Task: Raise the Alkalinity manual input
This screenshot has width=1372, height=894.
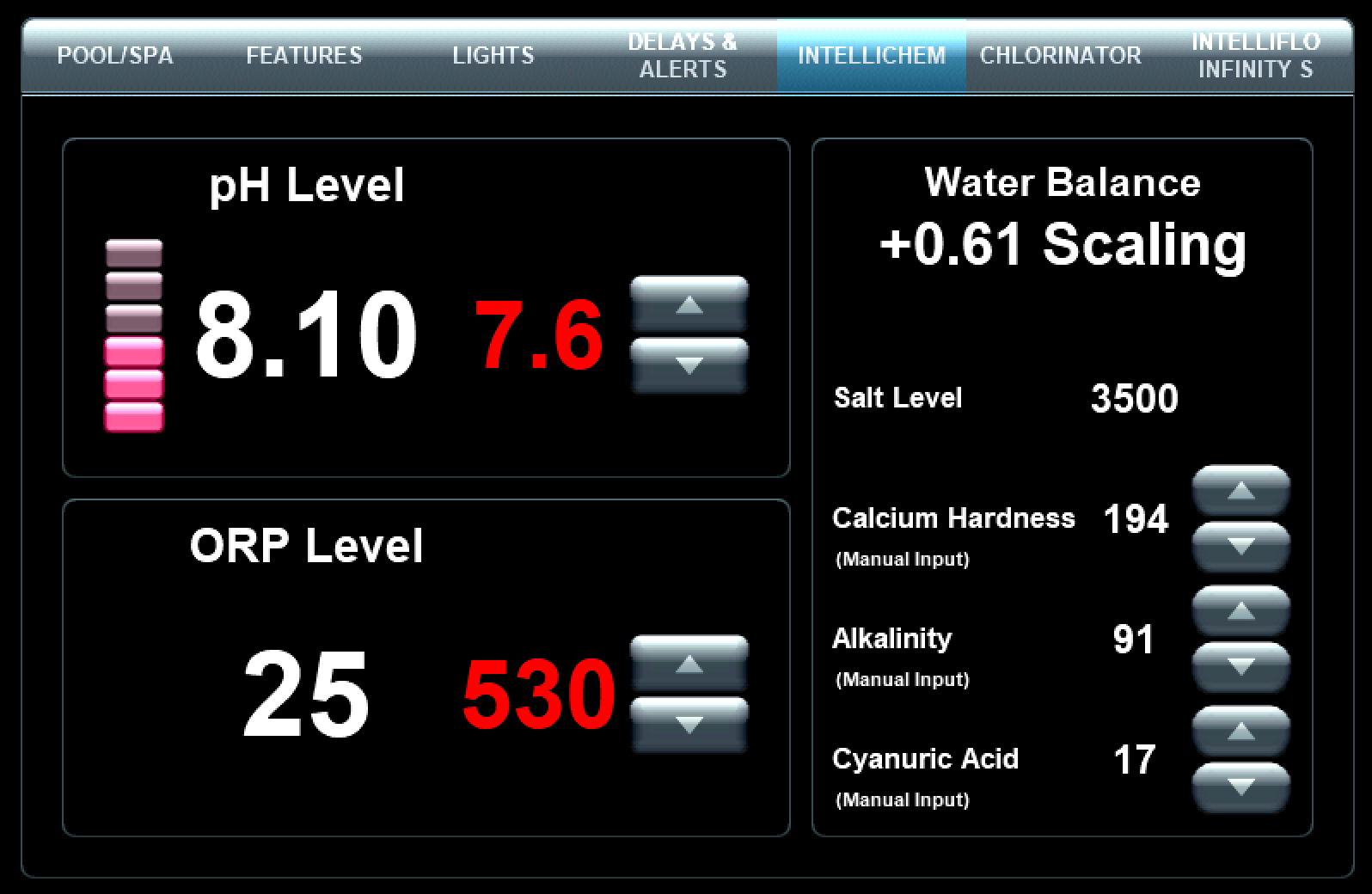Action: [x=1240, y=611]
